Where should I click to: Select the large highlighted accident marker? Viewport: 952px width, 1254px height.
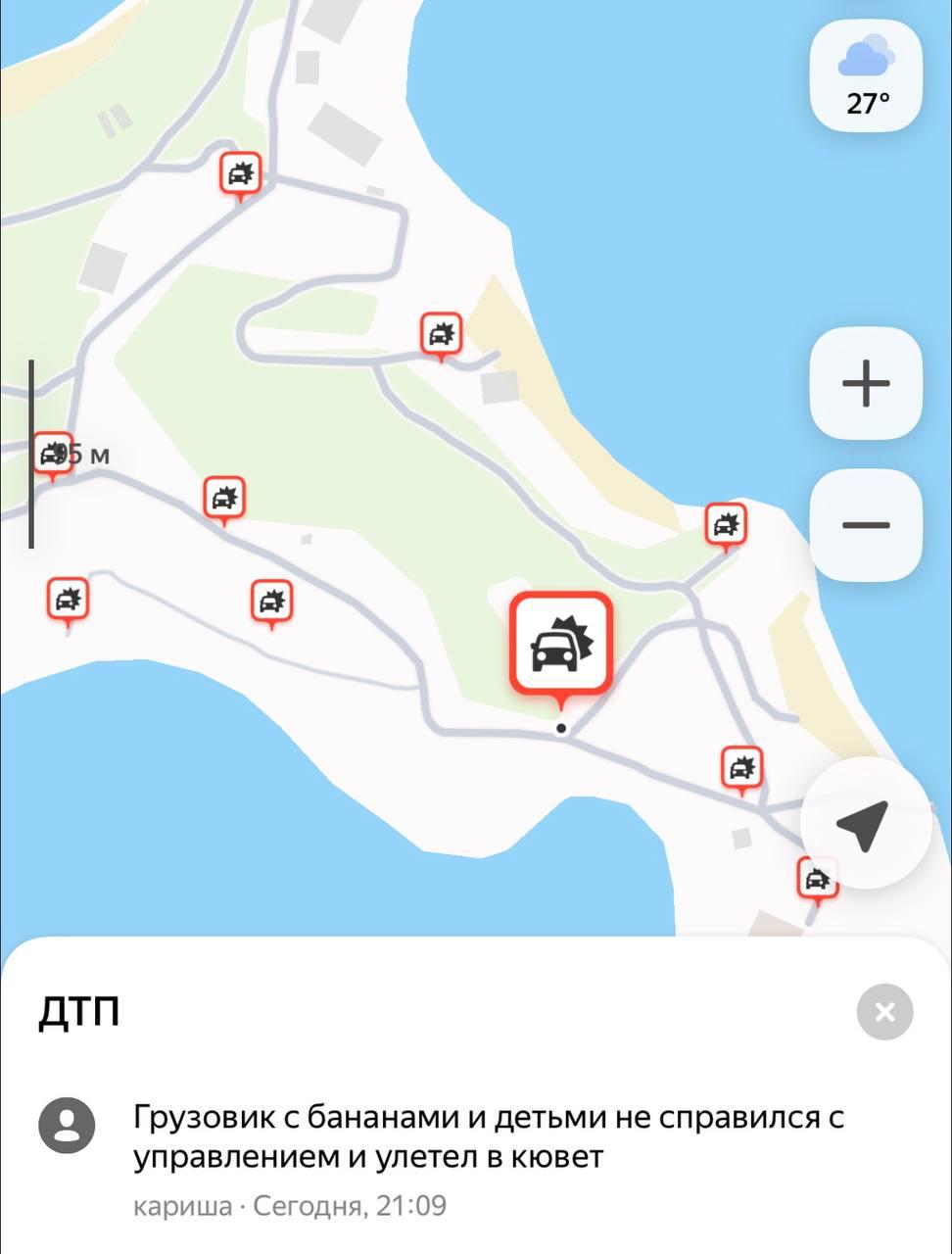560,644
